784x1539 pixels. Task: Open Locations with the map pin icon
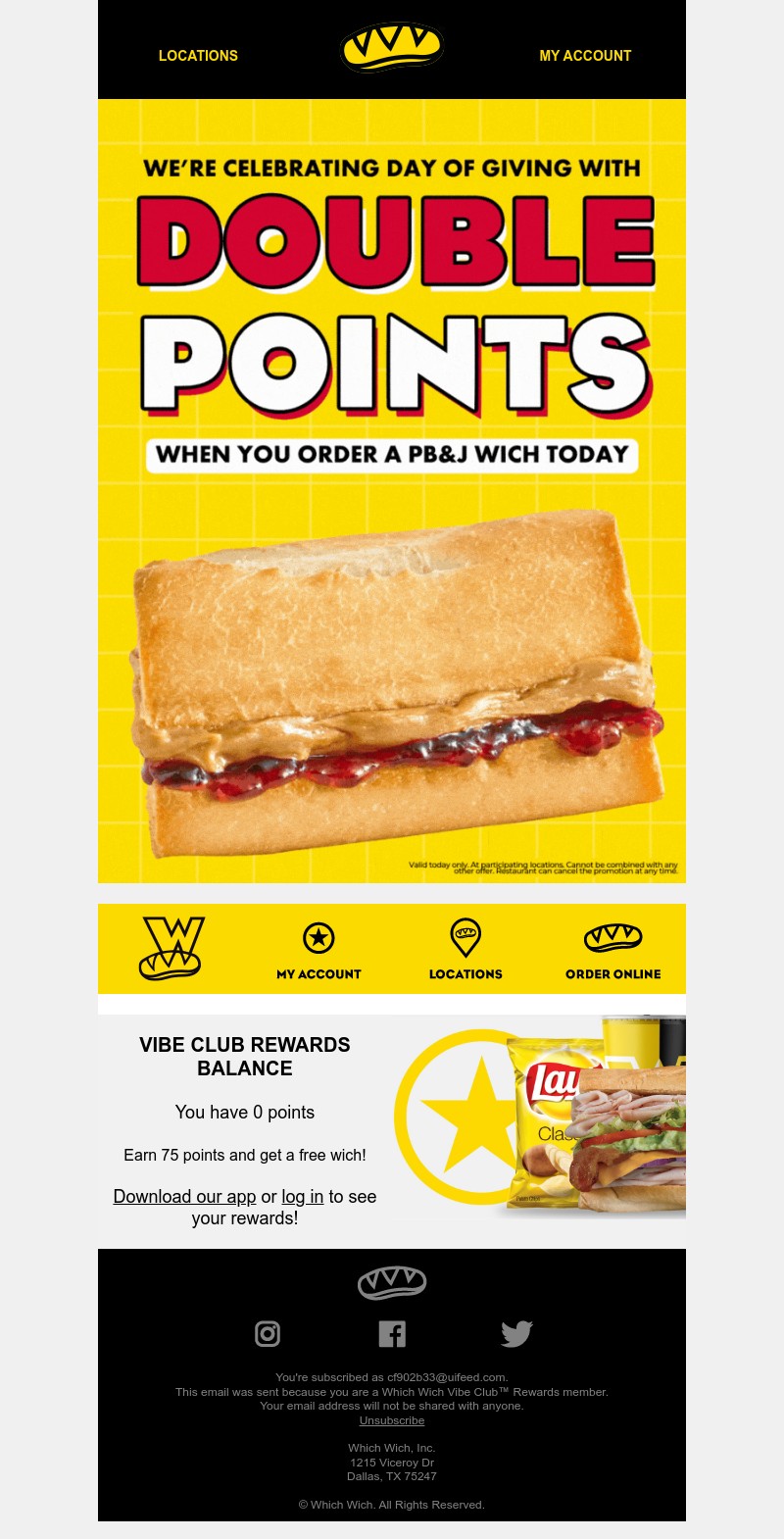click(x=465, y=938)
